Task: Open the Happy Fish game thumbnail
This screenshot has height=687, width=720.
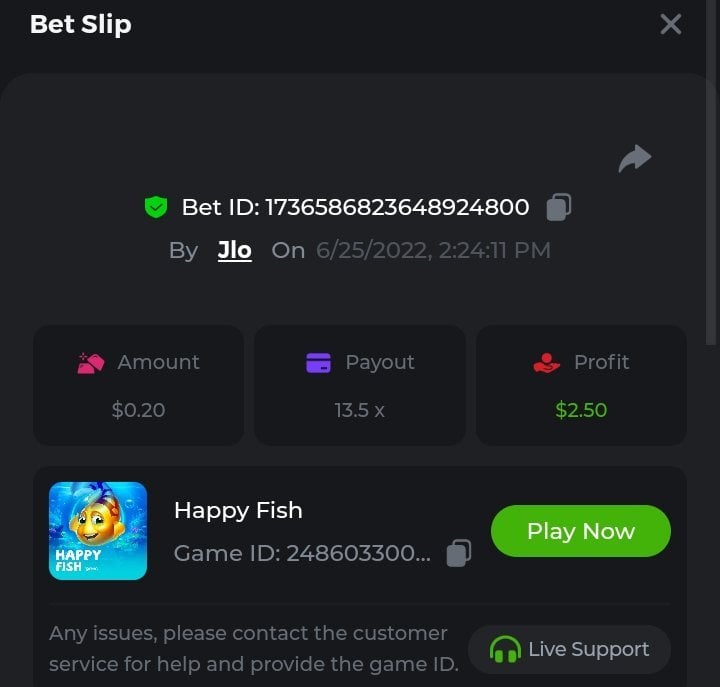Action: [x=98, y=531]
